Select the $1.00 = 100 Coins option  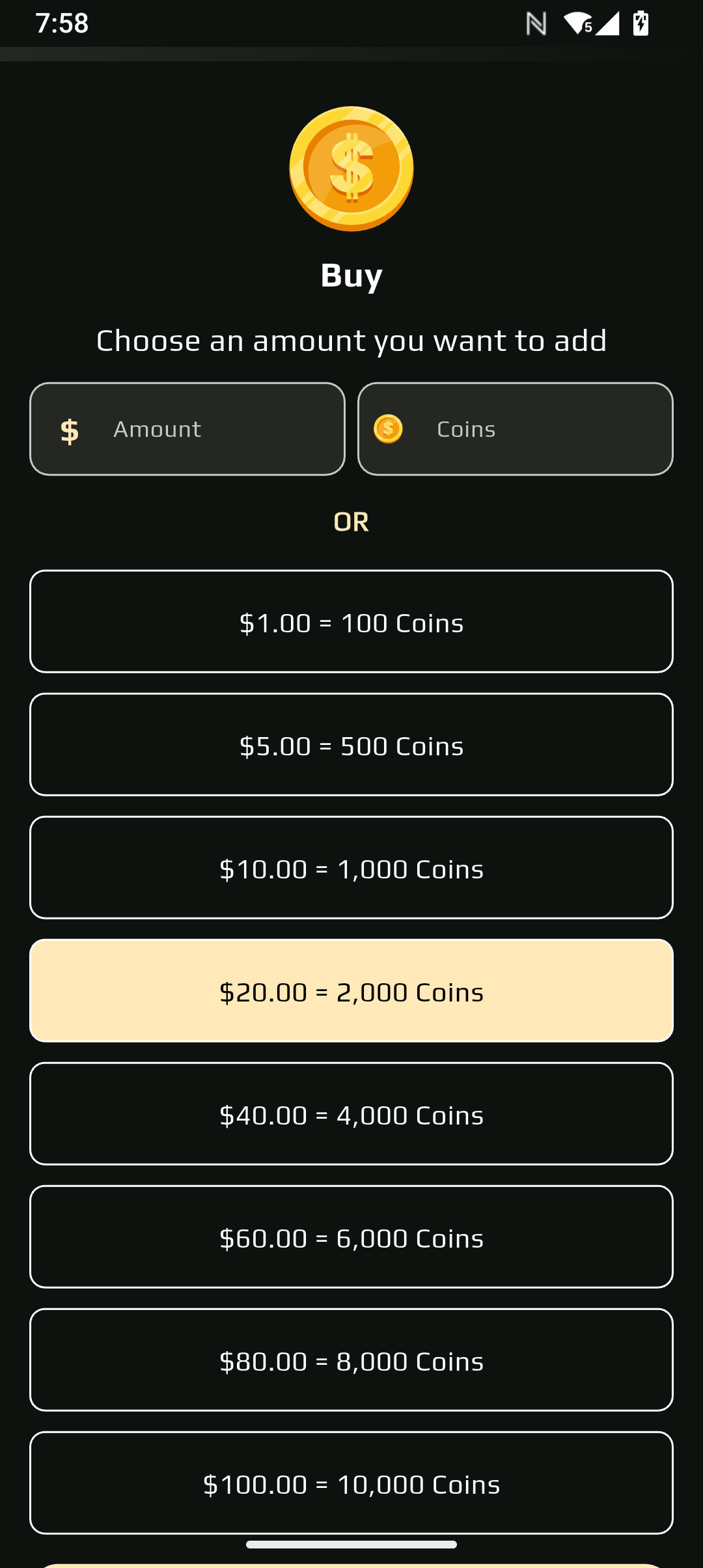coord(351,622)
